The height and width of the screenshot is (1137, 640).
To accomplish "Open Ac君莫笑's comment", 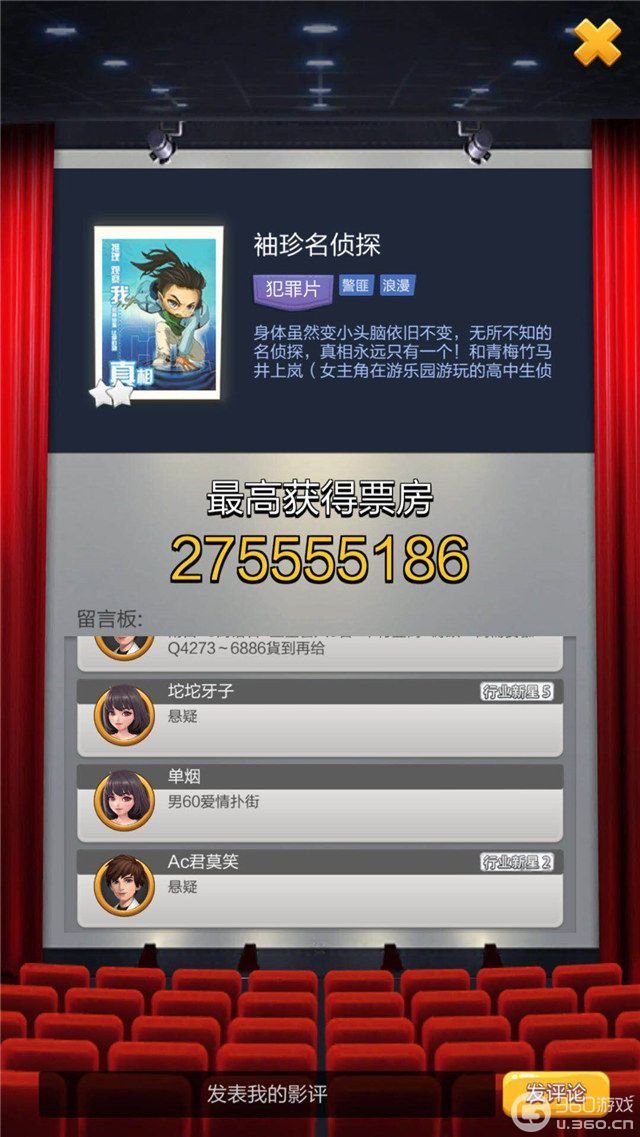I will [x=320, y=887].
